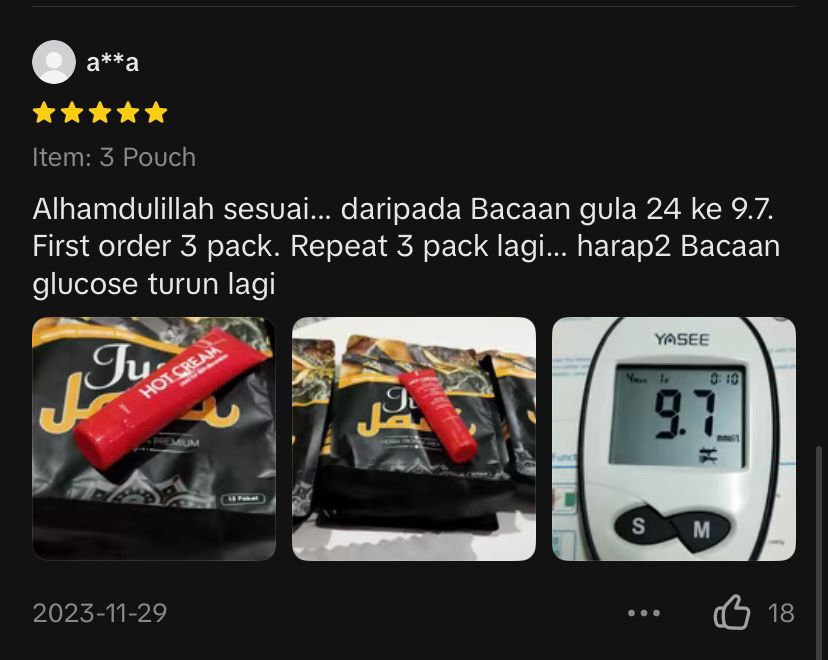This screenshot has height=660, width=828.
Task: Like the review by a**a
Action: click(x=732, y=612)
